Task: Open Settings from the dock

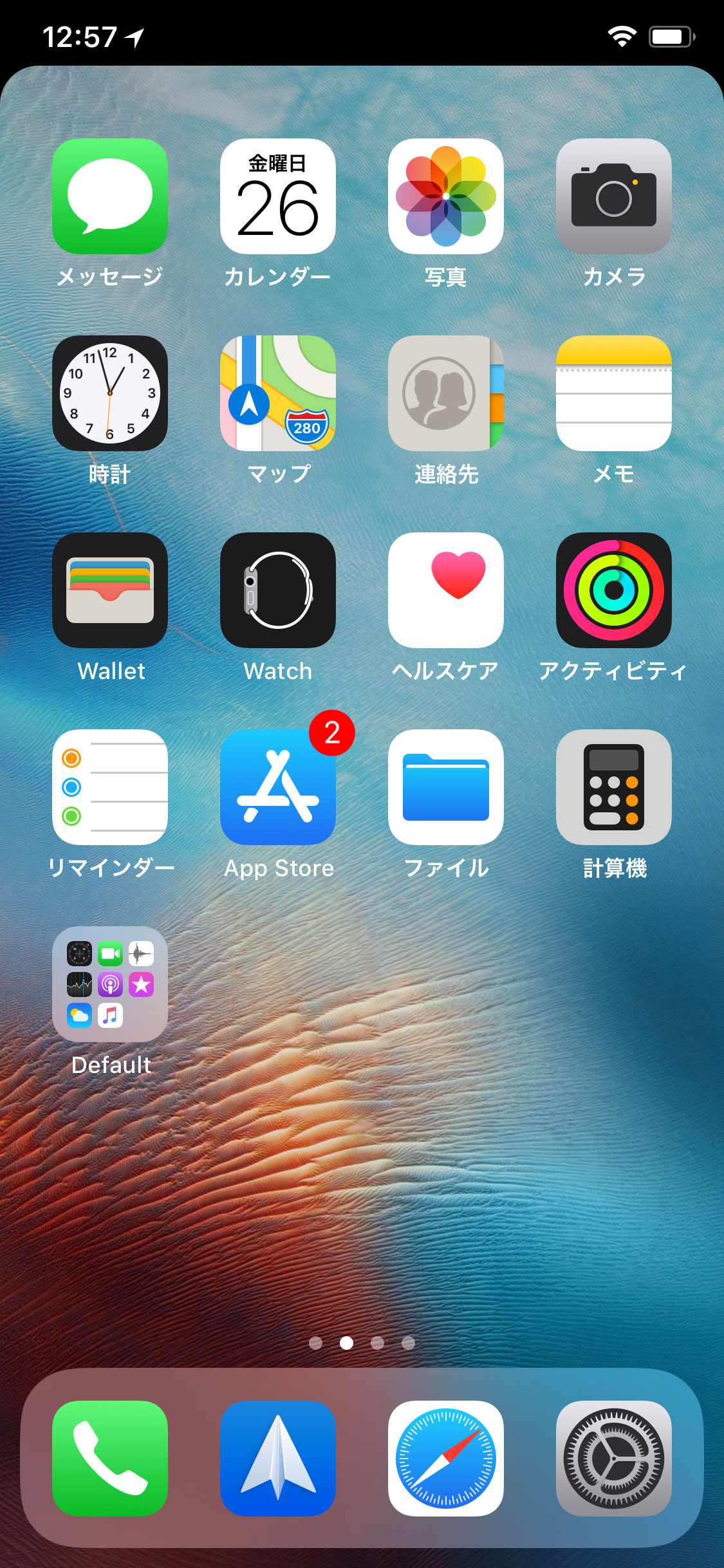Action: (x=614, y=1459)
